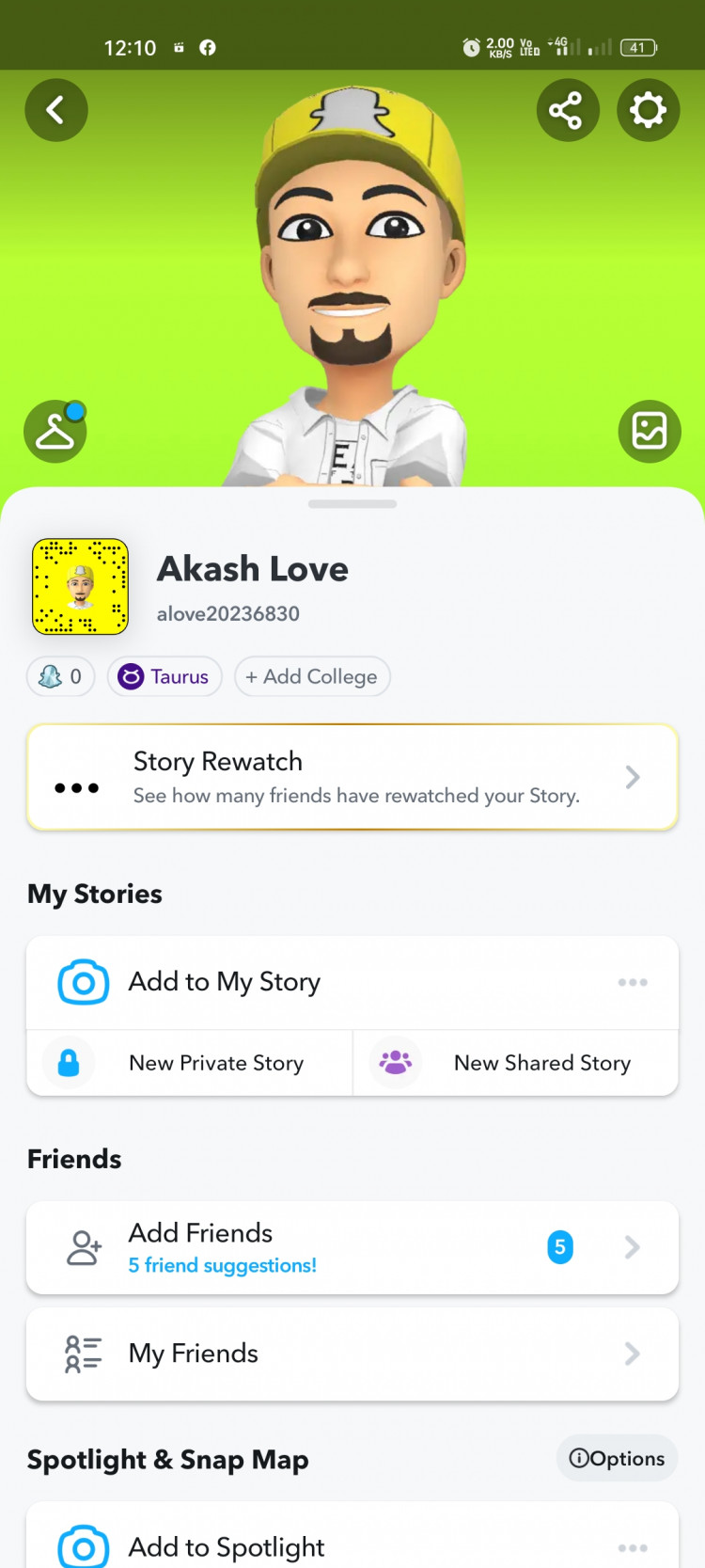Change Bitmoji outfit with hanger icon

click(x=55, y=432)
